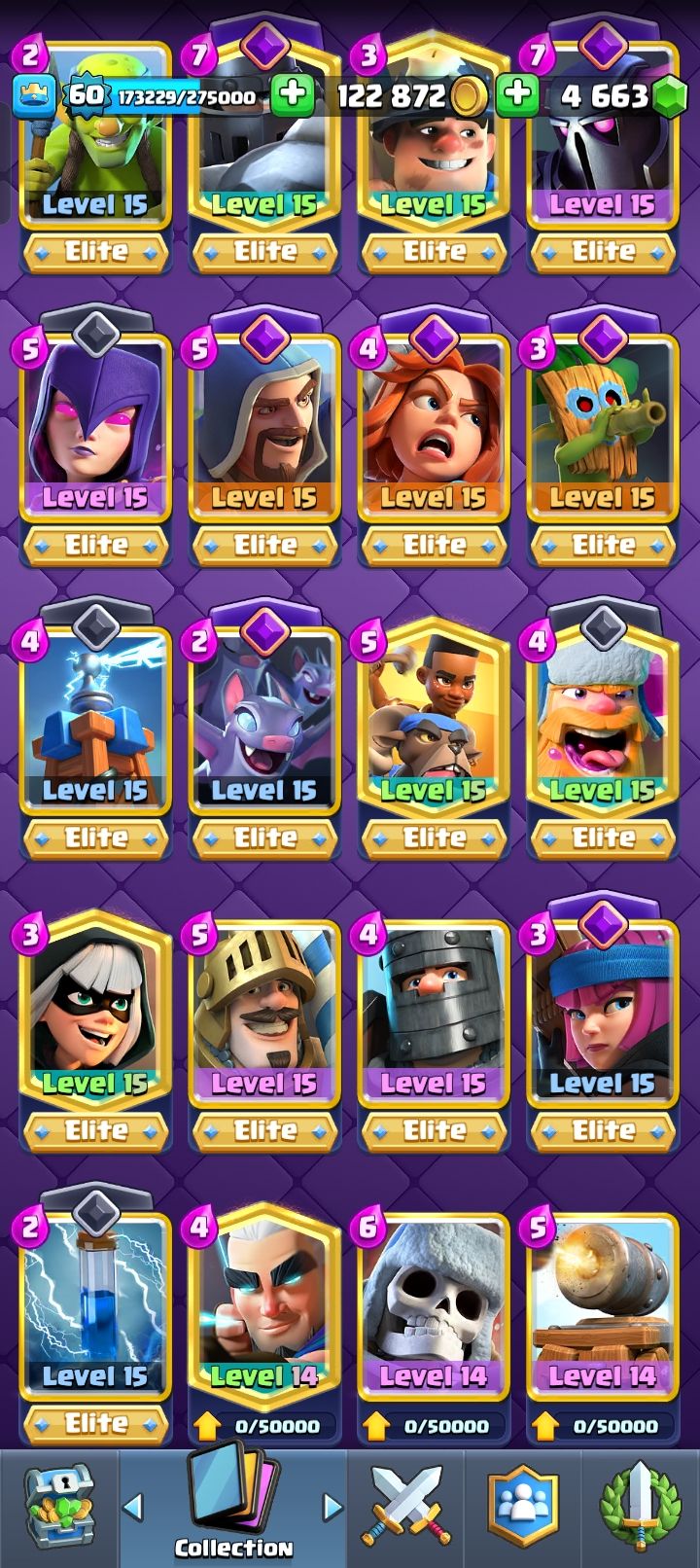This screenshot has height=1568, width=700.
Task: Switch to the Battle tab
Action: tap(406, 1508)
